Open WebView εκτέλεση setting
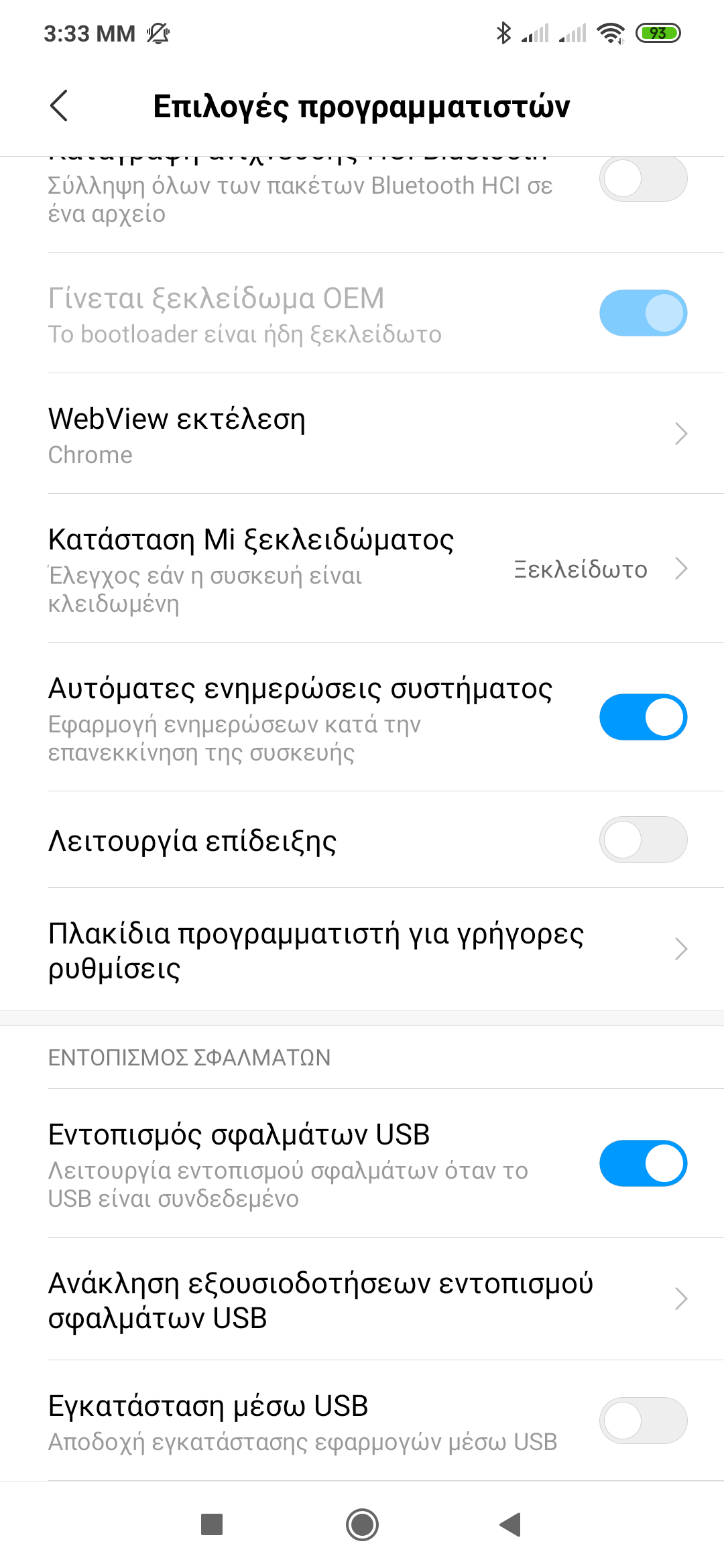This screenshot has width=724, height=1568. coord(362,434)
